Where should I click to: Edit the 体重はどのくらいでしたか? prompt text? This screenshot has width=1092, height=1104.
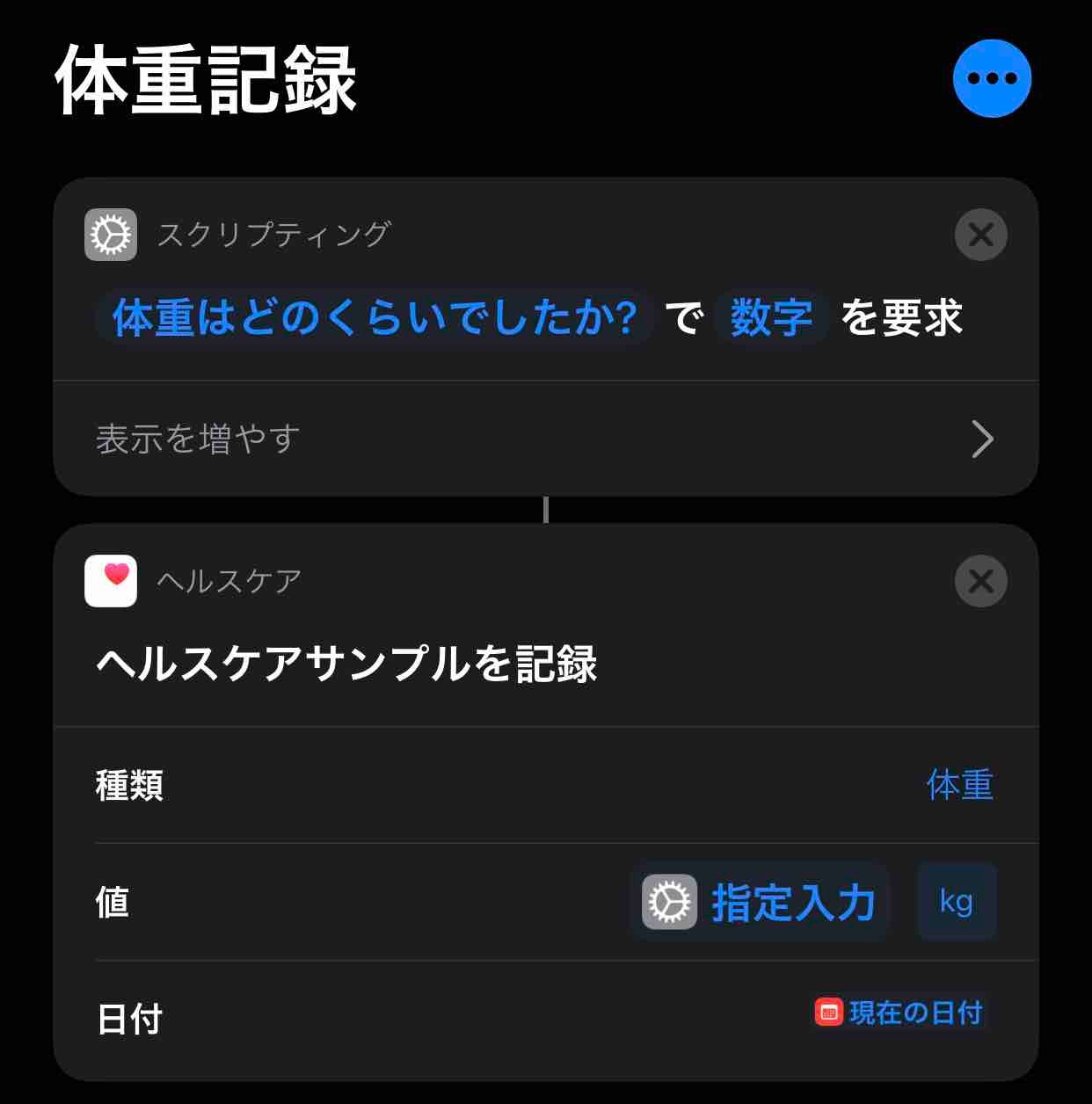(x=375, y=317)
